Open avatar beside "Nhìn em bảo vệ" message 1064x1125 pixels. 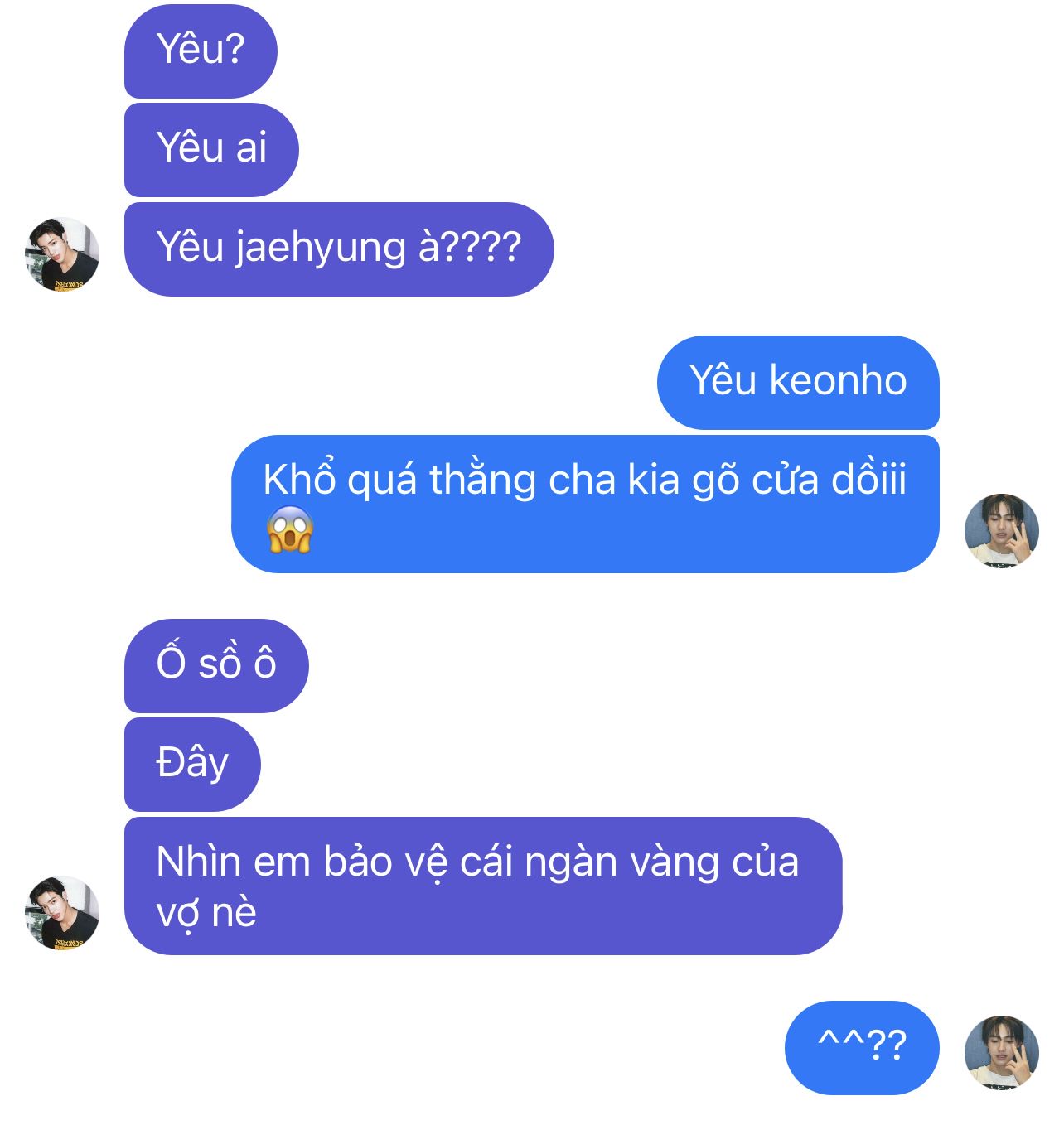(x=62, y=913)
